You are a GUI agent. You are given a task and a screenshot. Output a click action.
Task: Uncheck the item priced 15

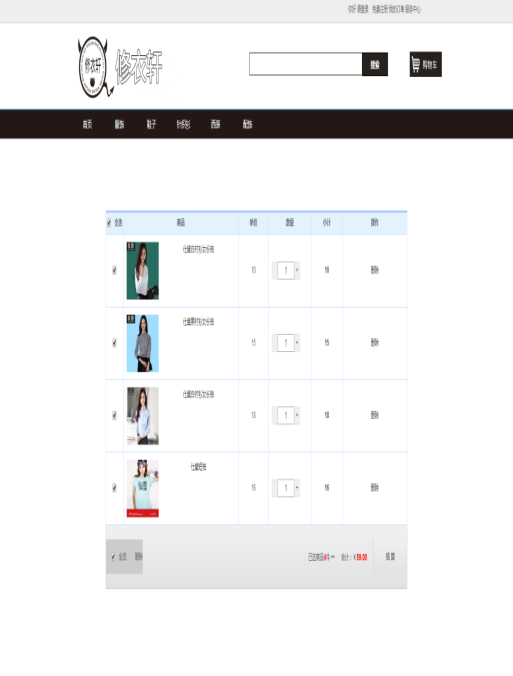[114, 343]
